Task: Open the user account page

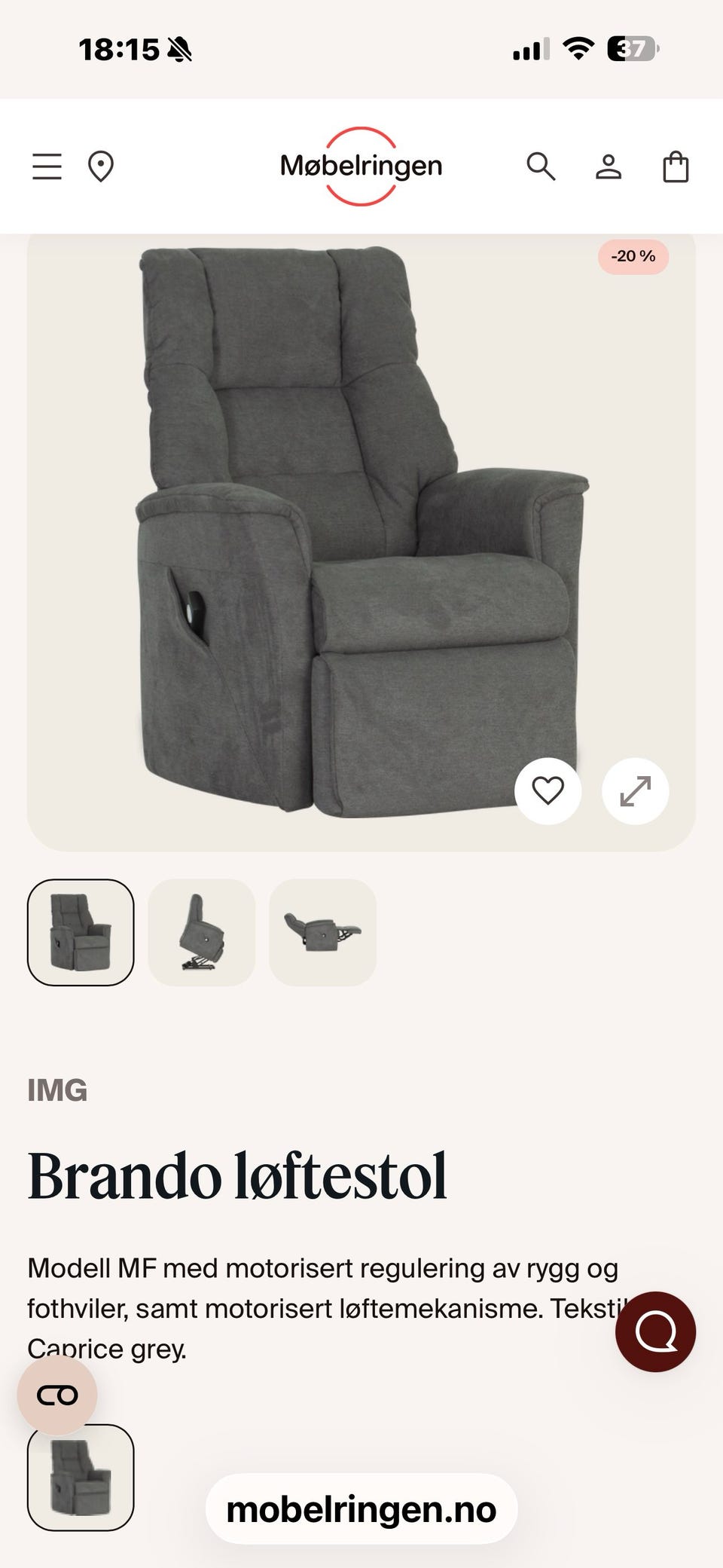Action: (x=609, y=167)
